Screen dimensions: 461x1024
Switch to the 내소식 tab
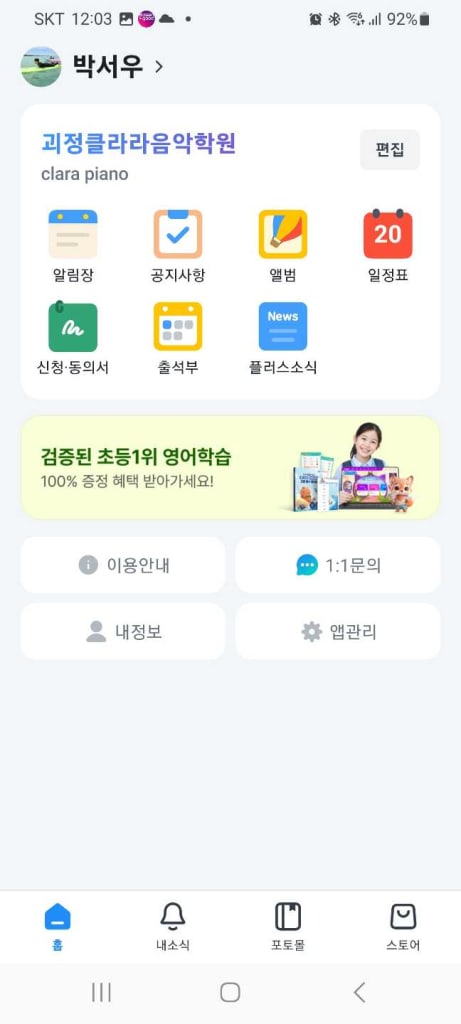click(173, 927)
